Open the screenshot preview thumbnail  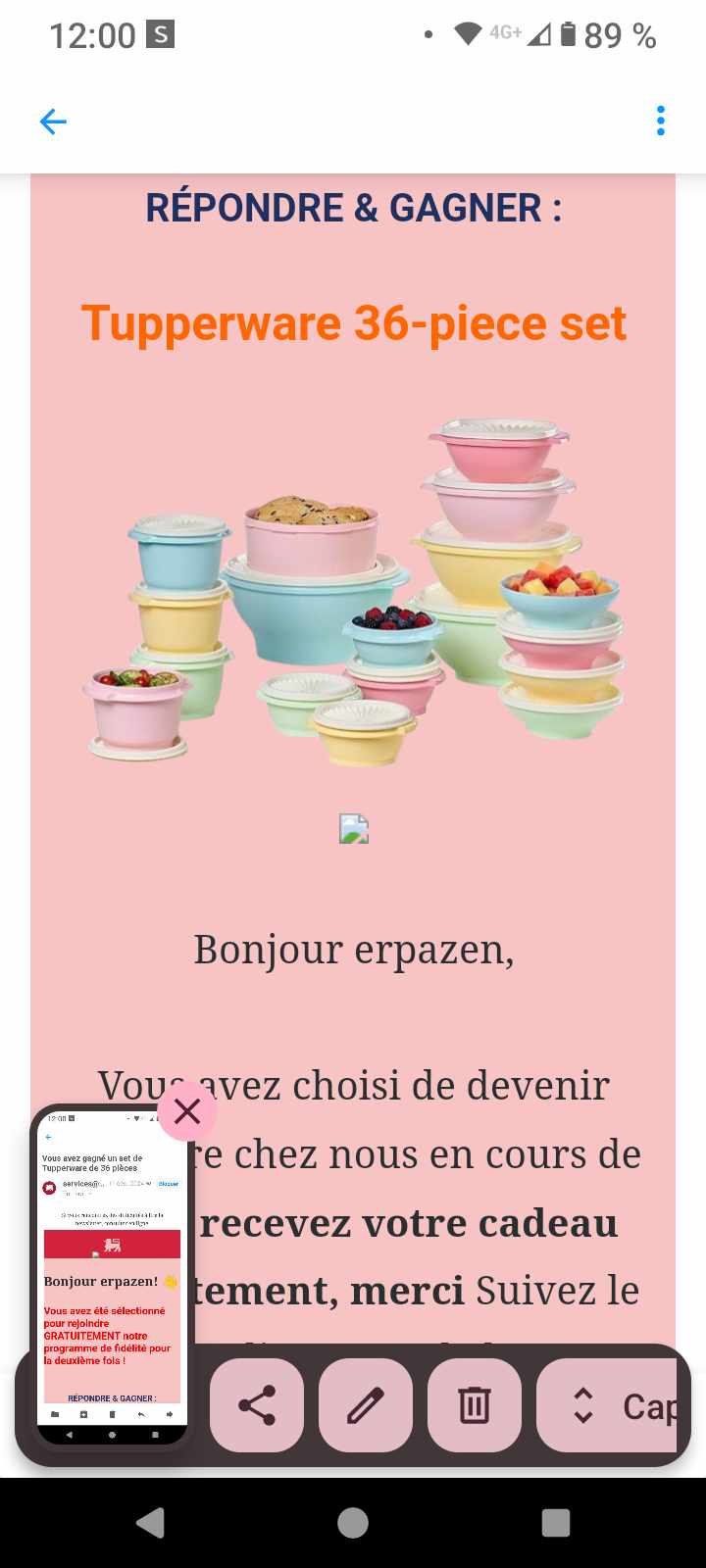pos(112,1274)
